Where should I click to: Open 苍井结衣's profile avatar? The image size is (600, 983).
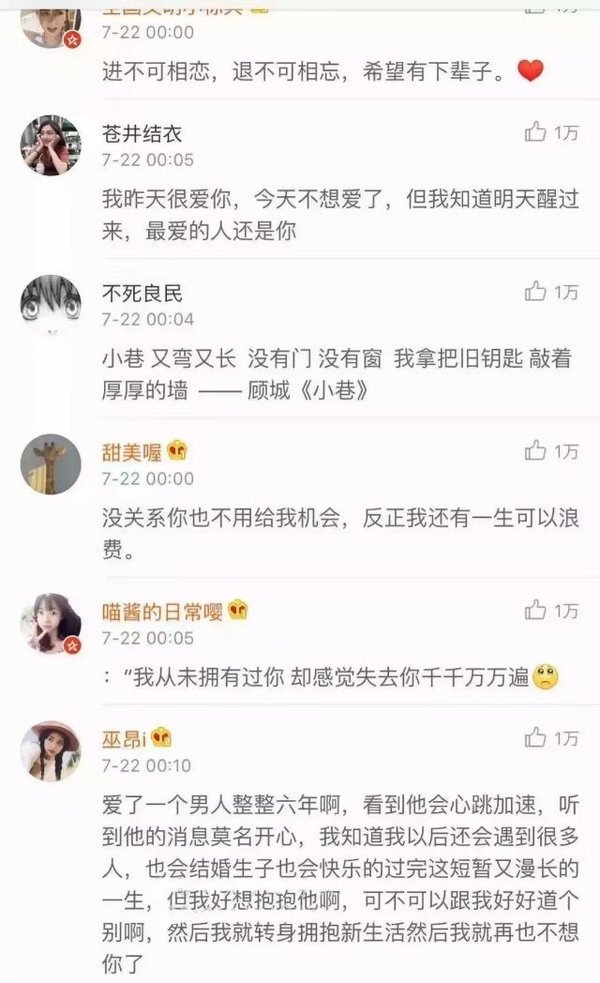point(51,145)
